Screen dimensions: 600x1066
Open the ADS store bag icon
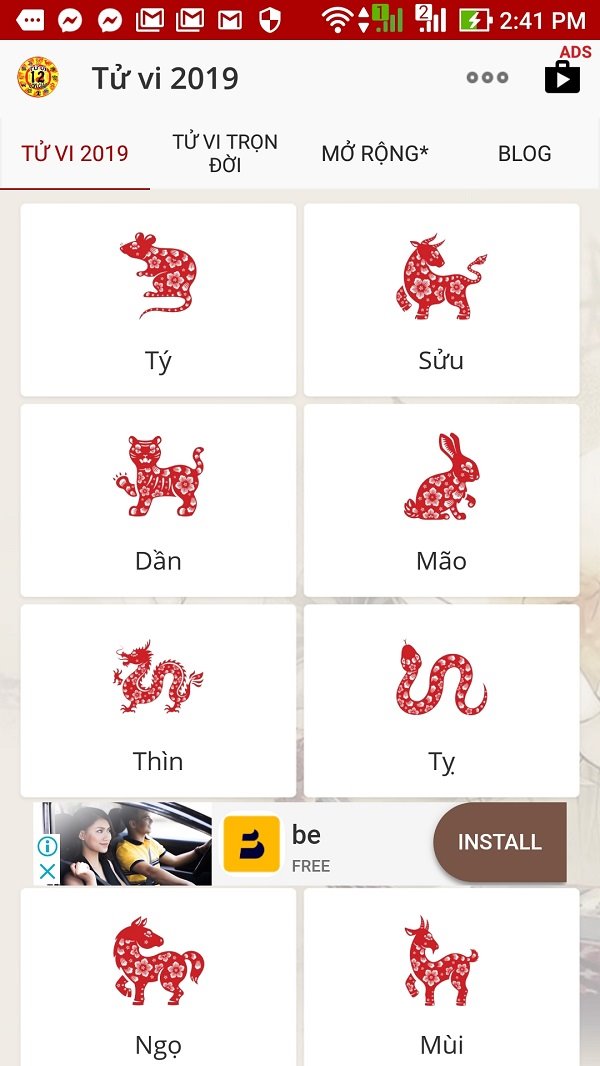click(x=562, y=76)
